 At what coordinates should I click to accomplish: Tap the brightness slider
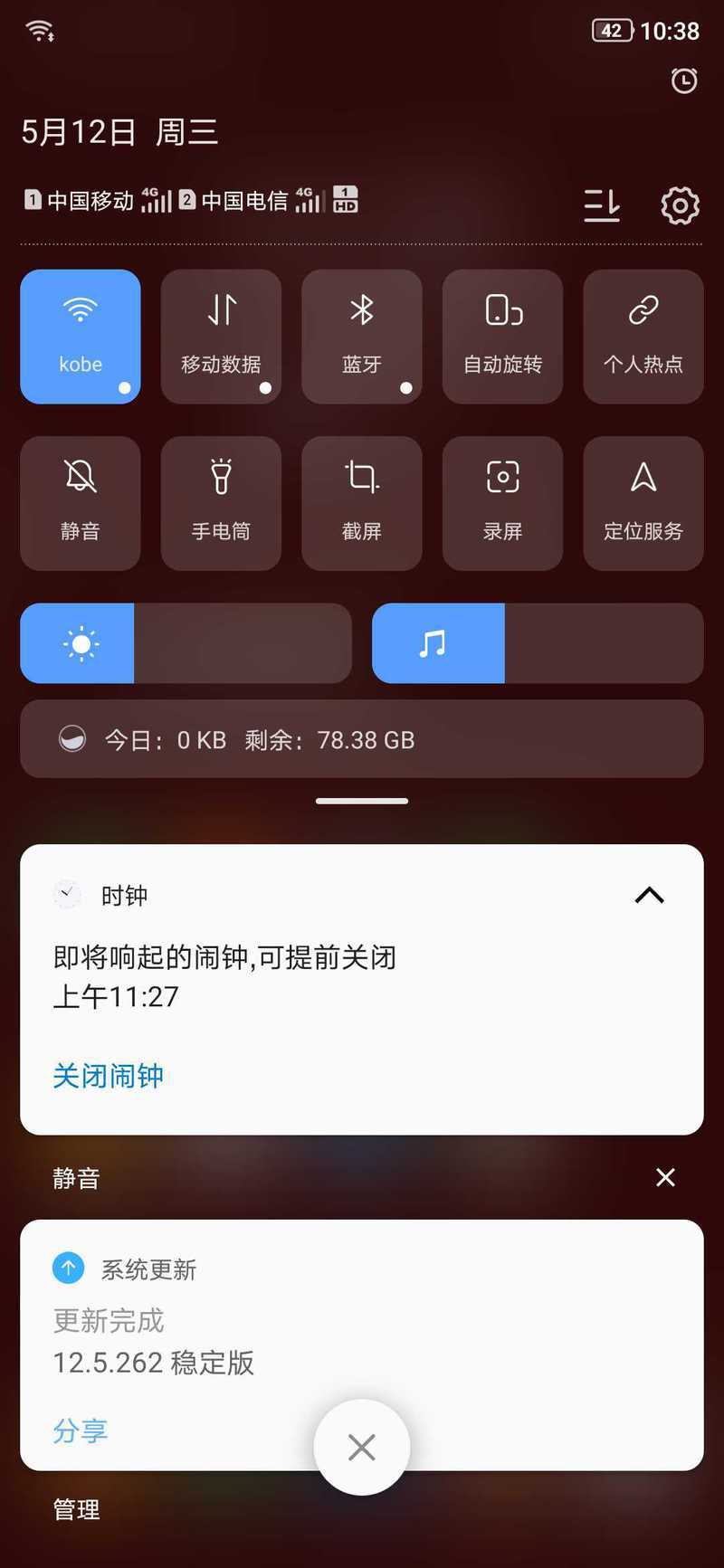[186, 643]
